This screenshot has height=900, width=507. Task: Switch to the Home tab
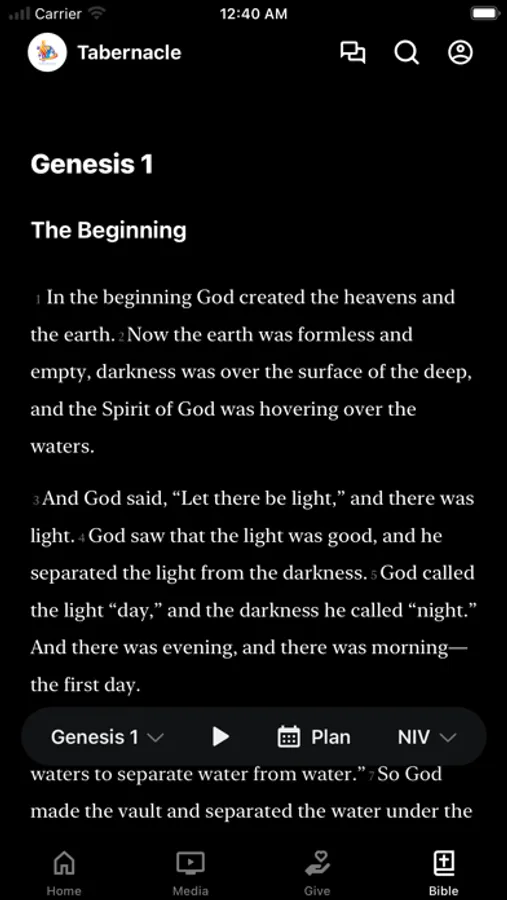click(64, 874)
